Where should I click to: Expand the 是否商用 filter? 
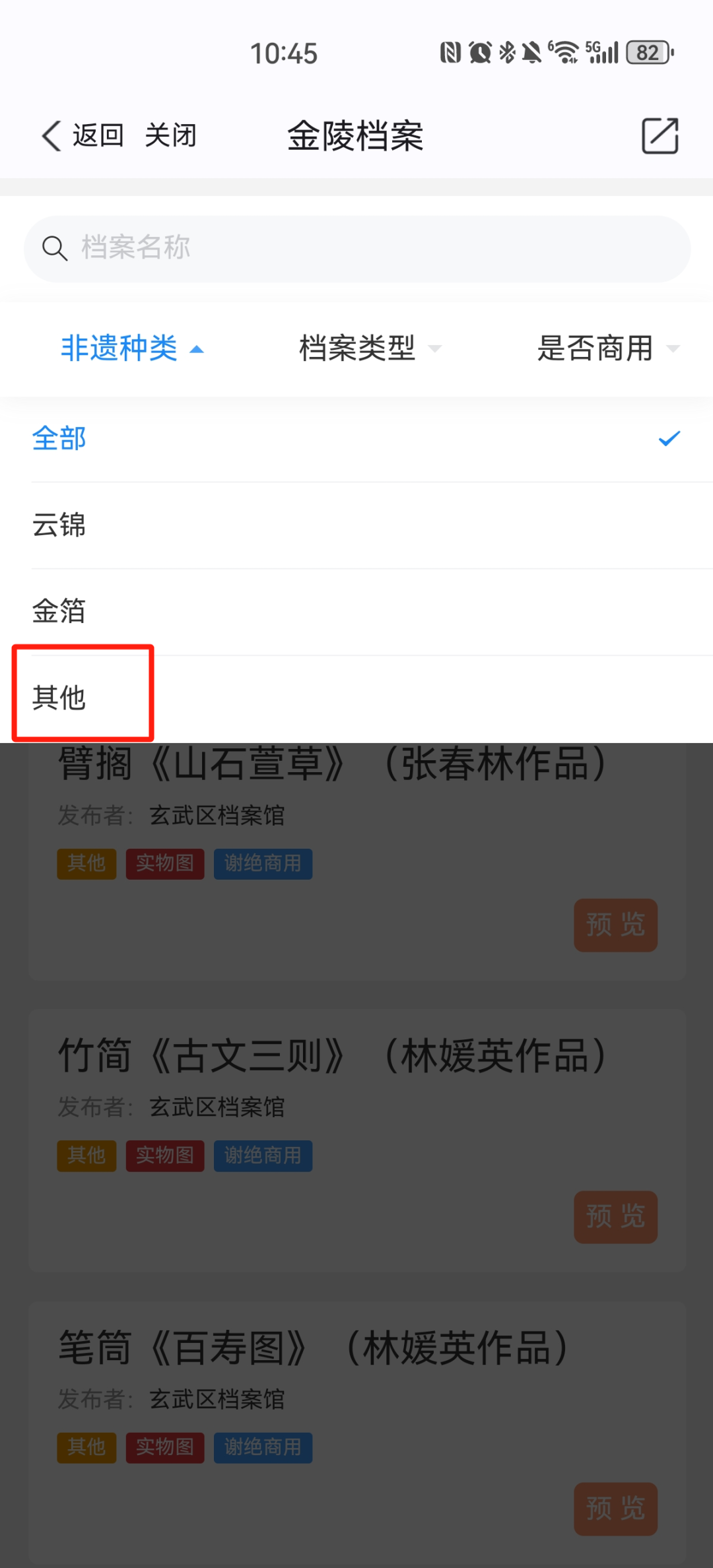(x=607, y=348)
